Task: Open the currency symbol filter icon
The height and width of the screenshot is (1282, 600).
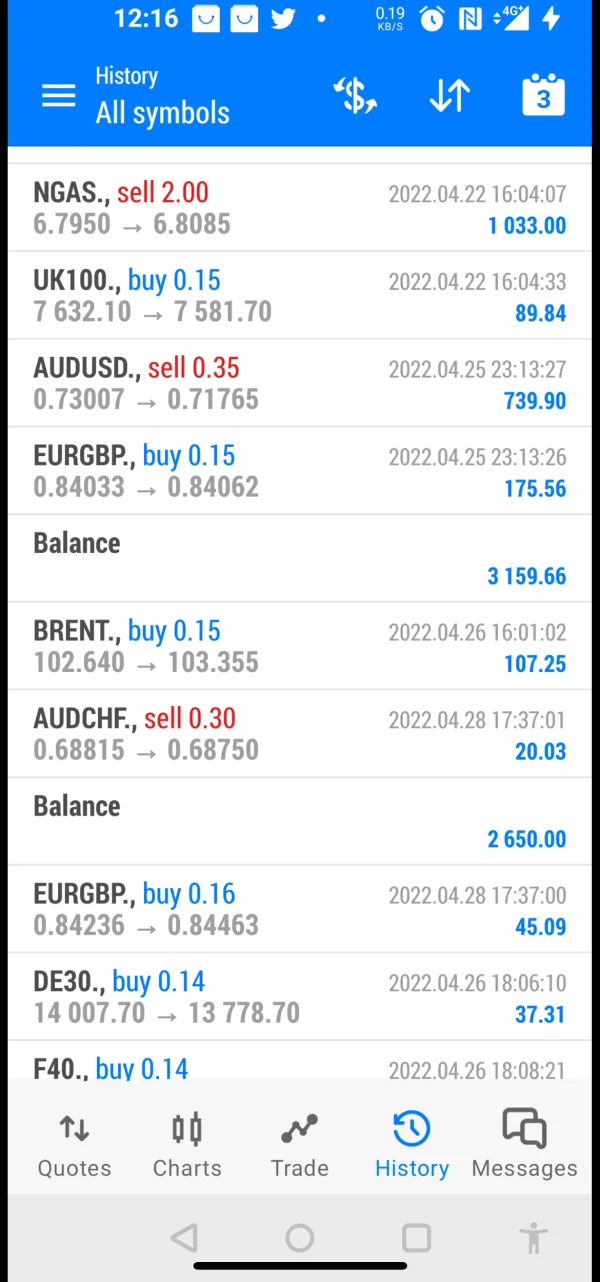Action: [355, 96]
